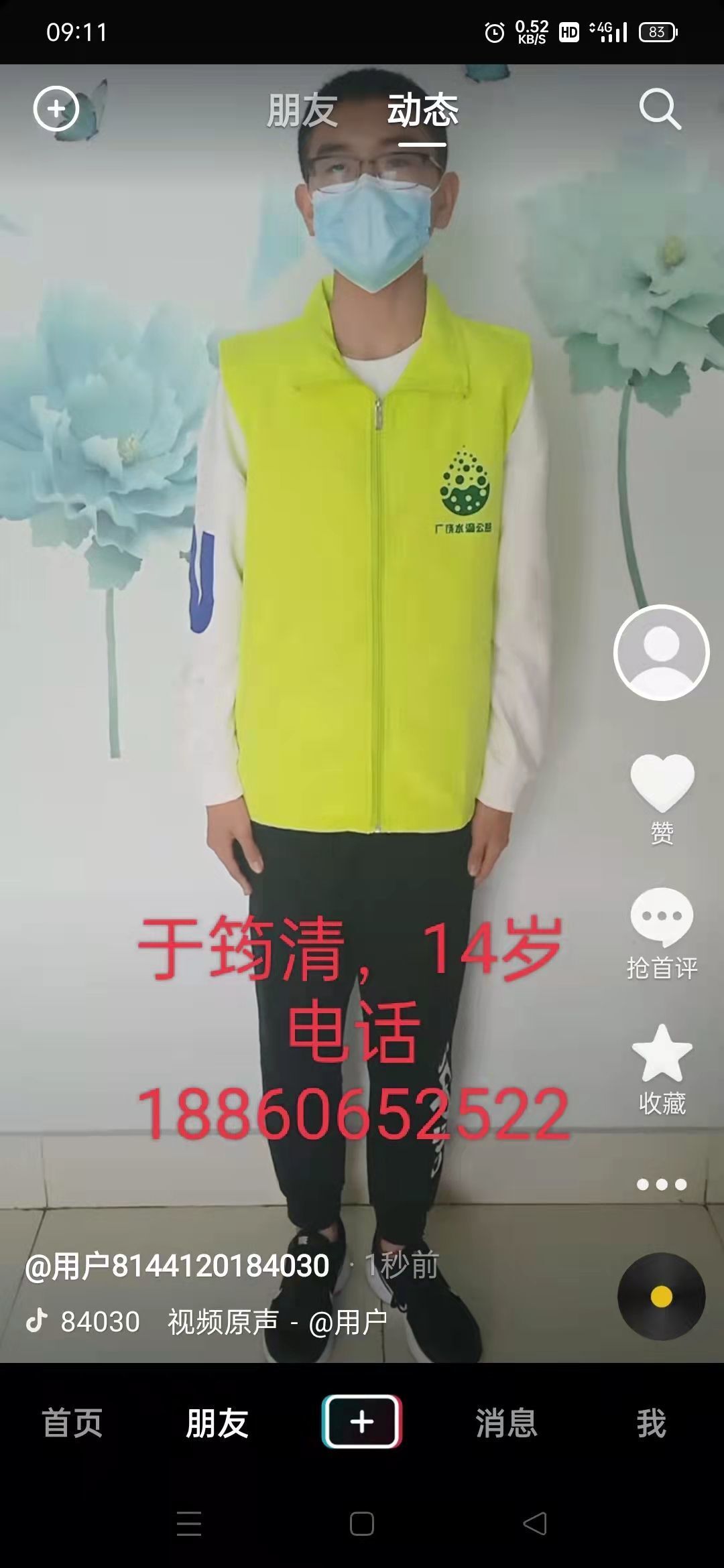Screen dimensions: 724x1568
Task: Tap the add-friend plus circle icon
Action: (x=56, y=109)
